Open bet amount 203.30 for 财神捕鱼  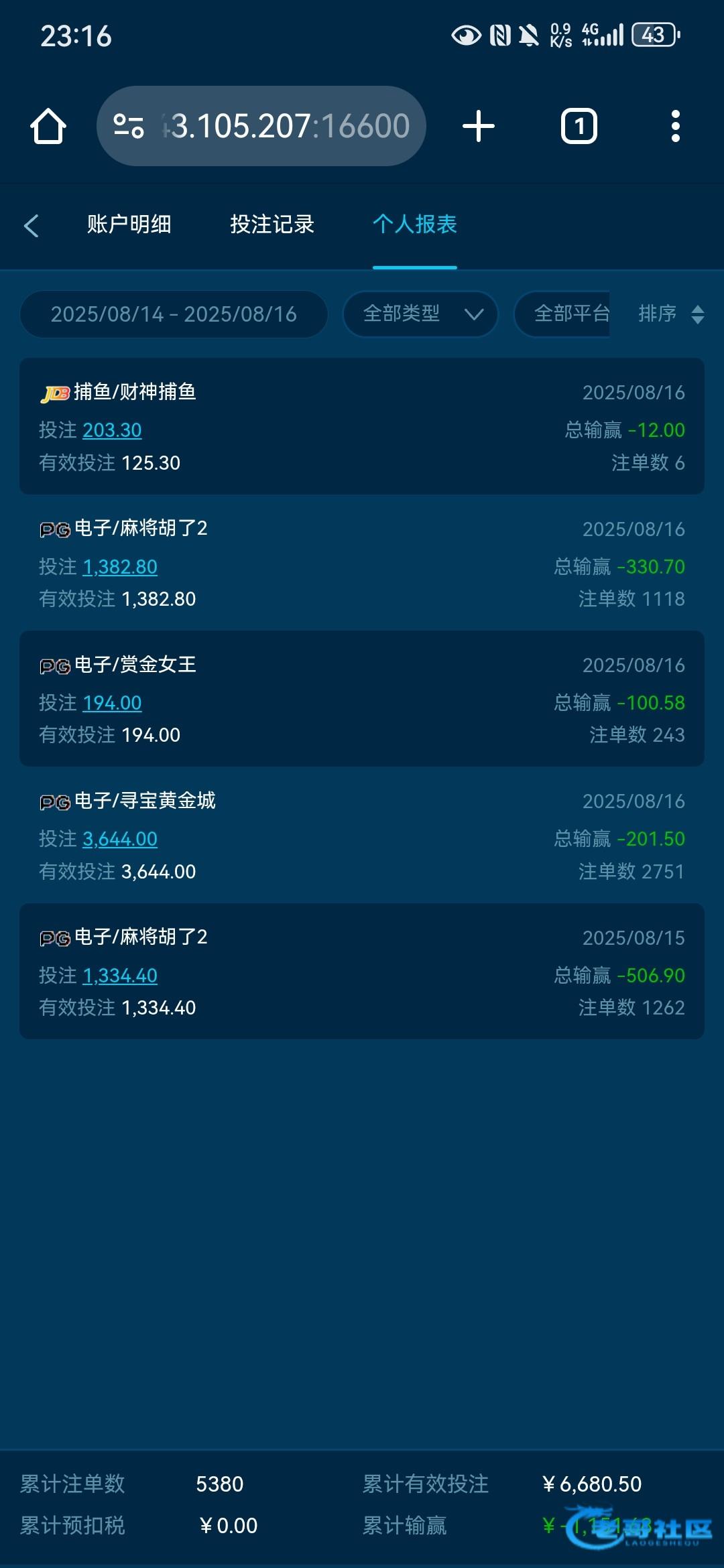point(112,430)
